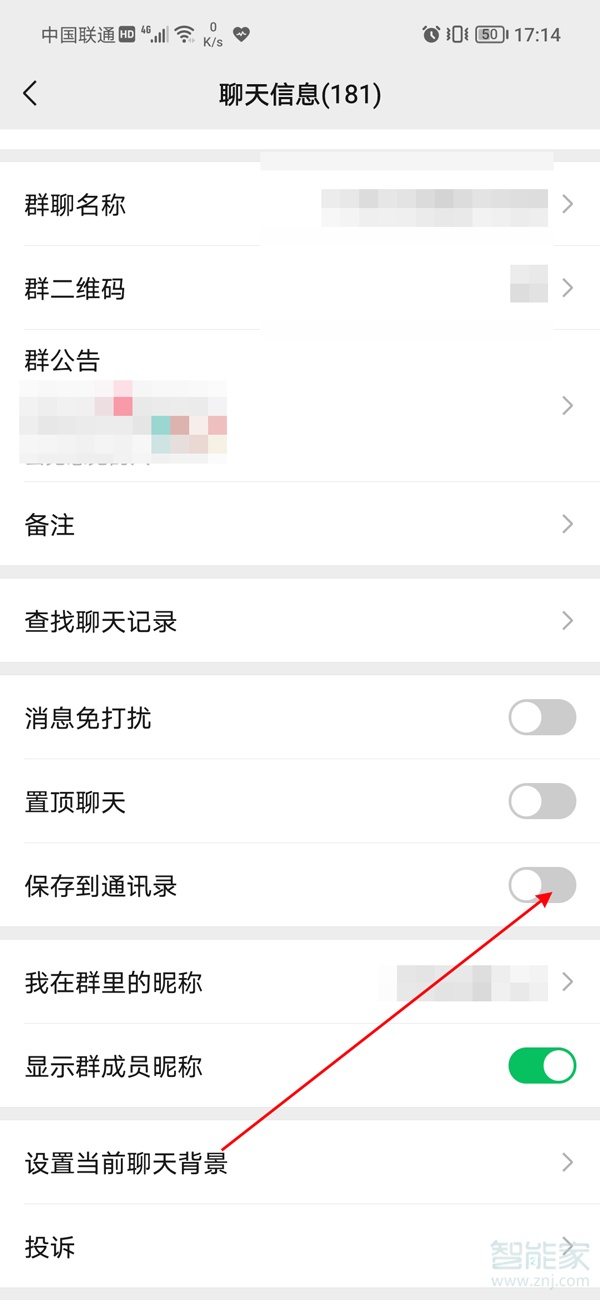This screenshot has height=1300, width=600.
Task: Open the 群二维码 row
Action: click(300, 289)
